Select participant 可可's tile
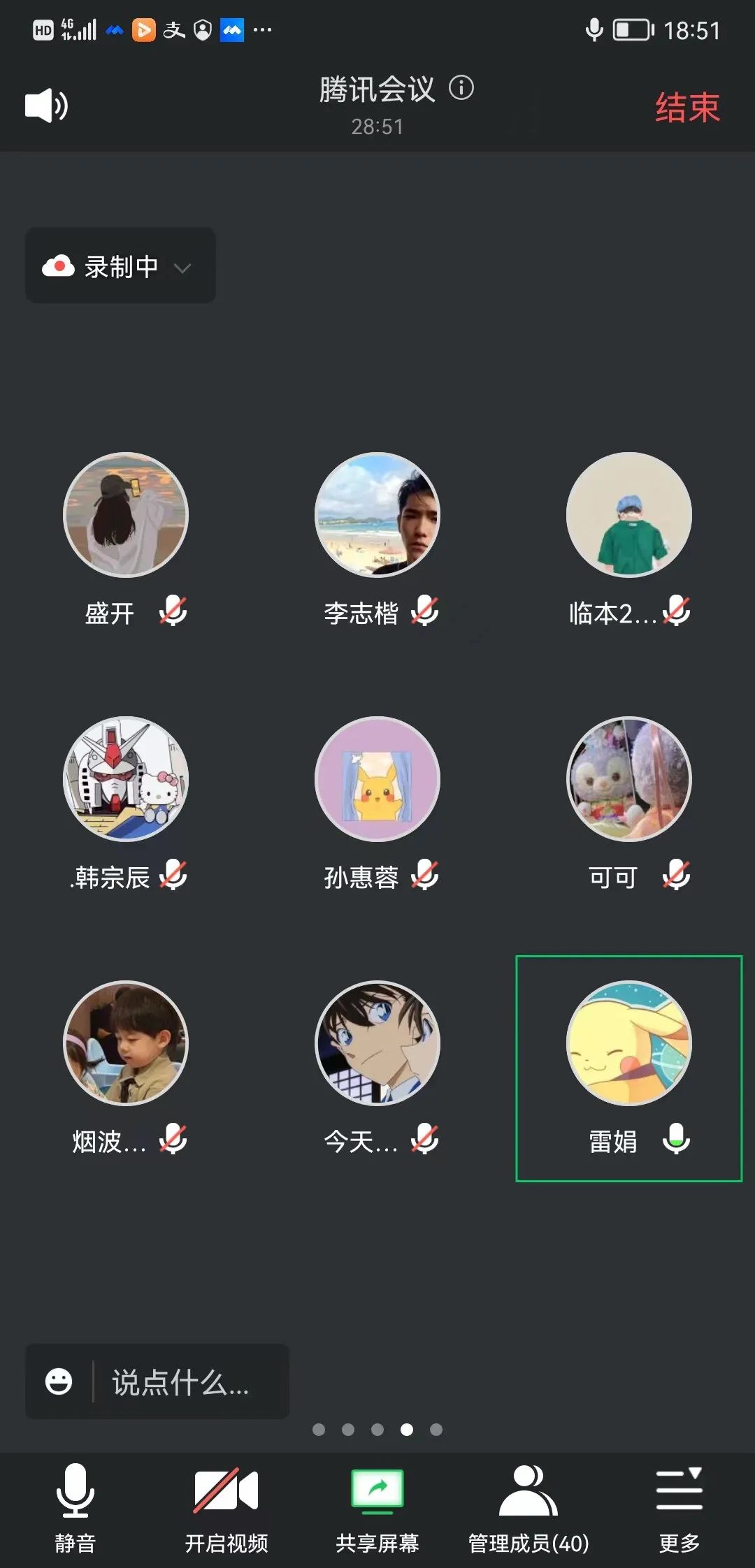The height and width of the screenshot is (1568, 755). pyautogui.click(x=628, y=779)
